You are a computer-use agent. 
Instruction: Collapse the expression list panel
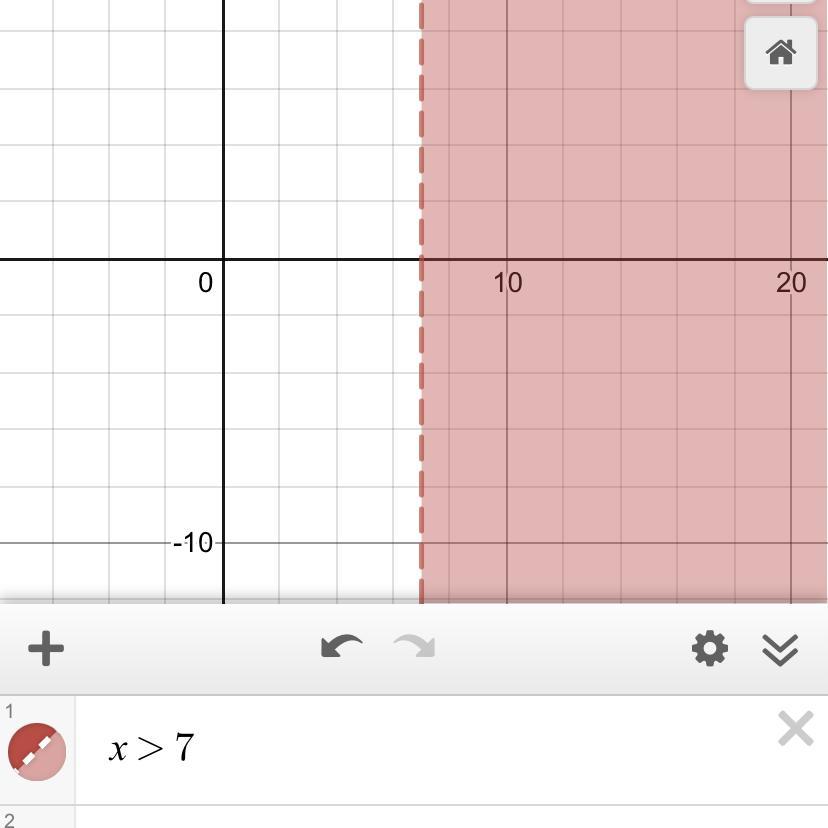coord(780,649)
